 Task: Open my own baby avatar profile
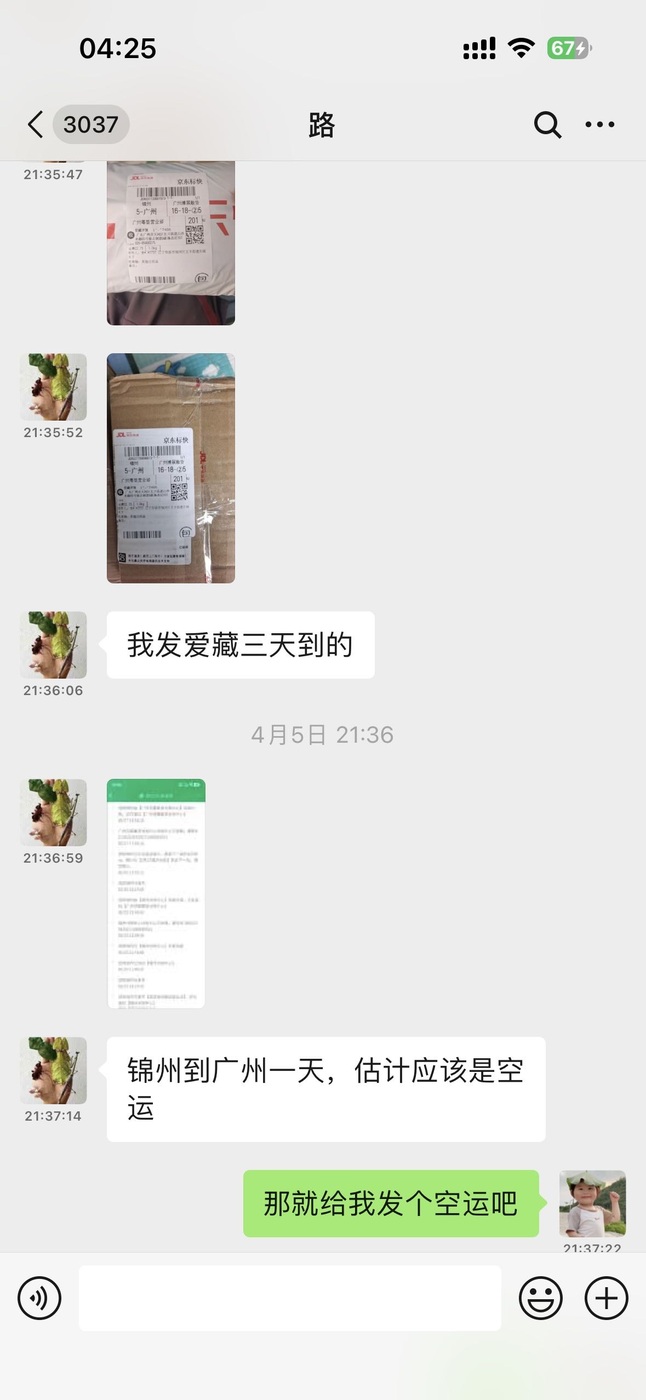592,1204
